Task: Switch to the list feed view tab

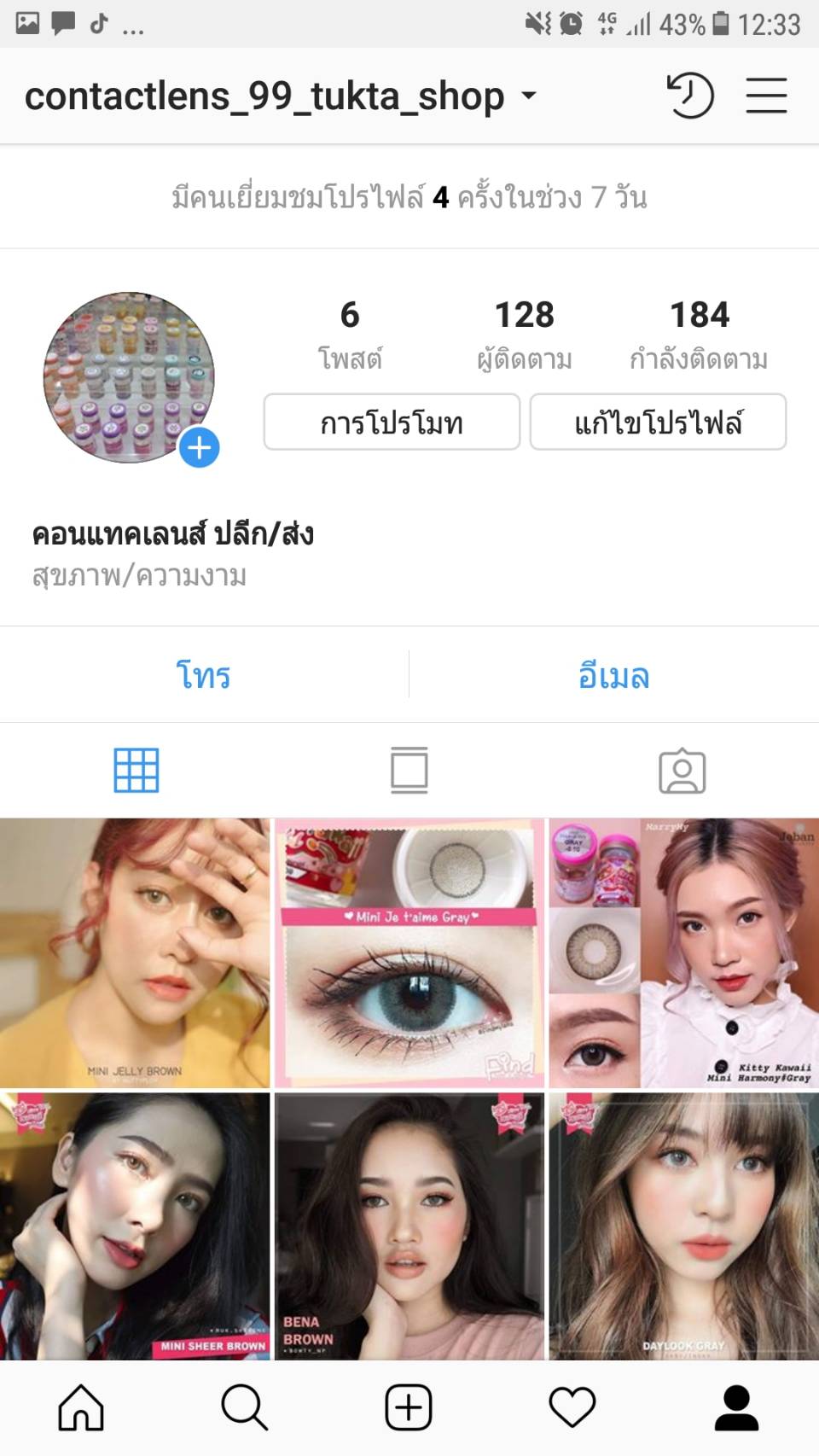Action: [x=409, y=770]
